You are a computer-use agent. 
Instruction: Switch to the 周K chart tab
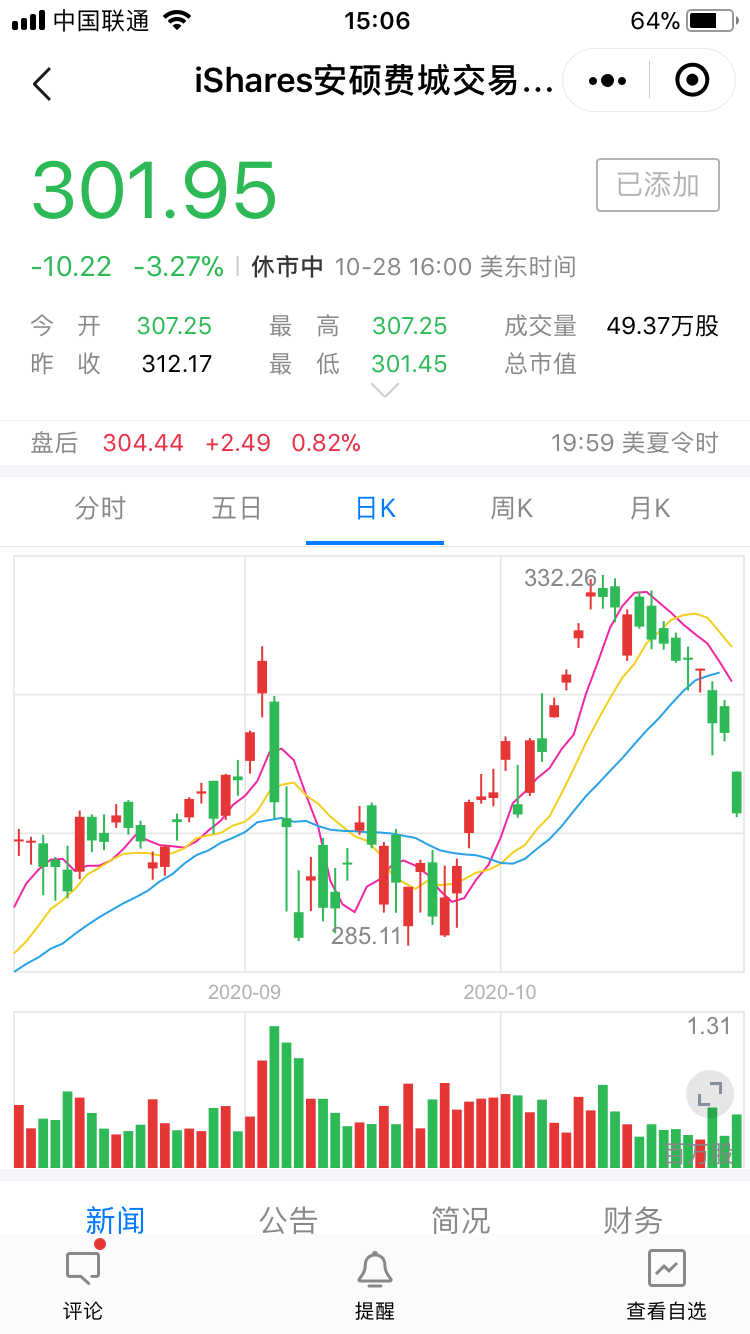pyautogui.click(x=512, y=509)
